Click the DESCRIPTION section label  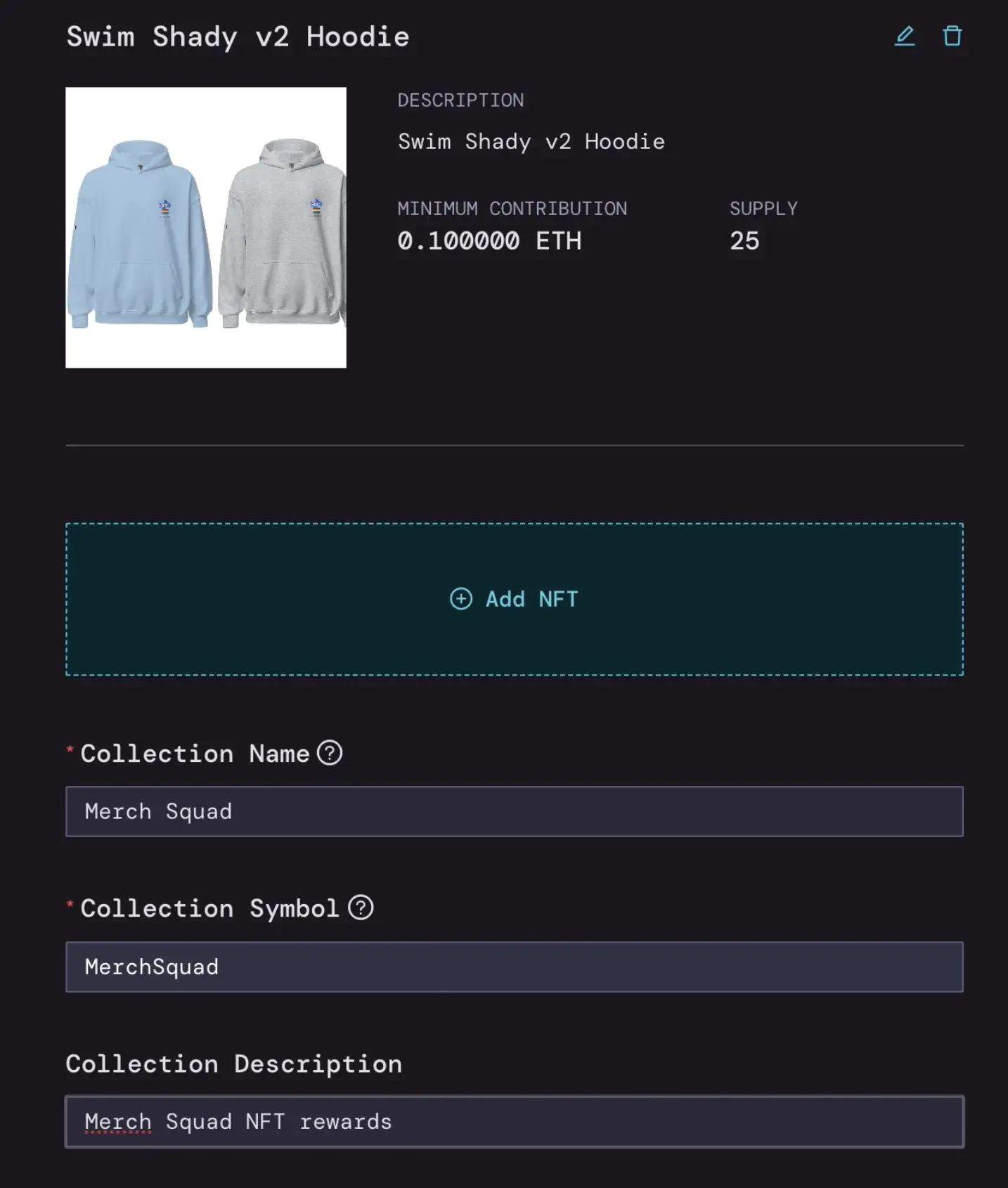click(x=461, y=100)
